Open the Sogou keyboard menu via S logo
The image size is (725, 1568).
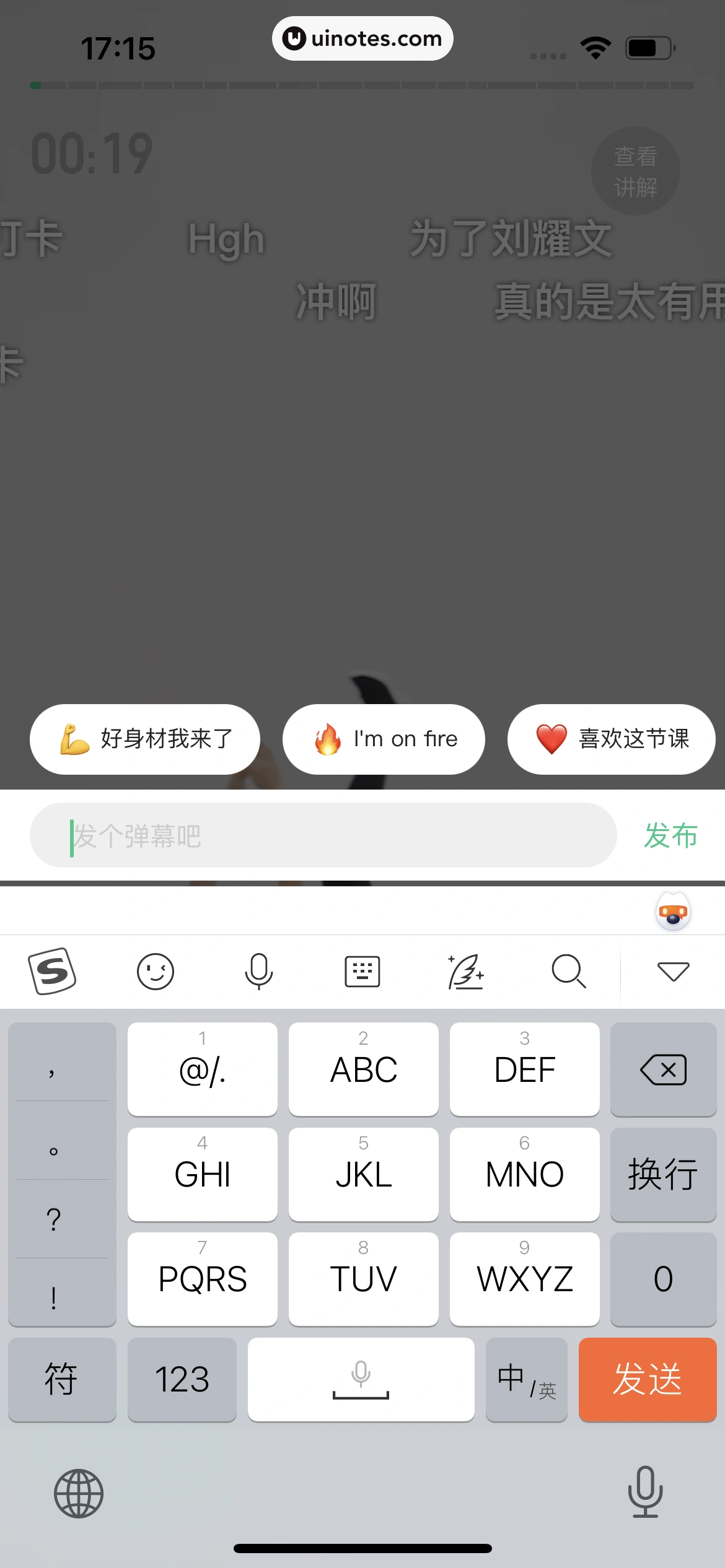53,971
